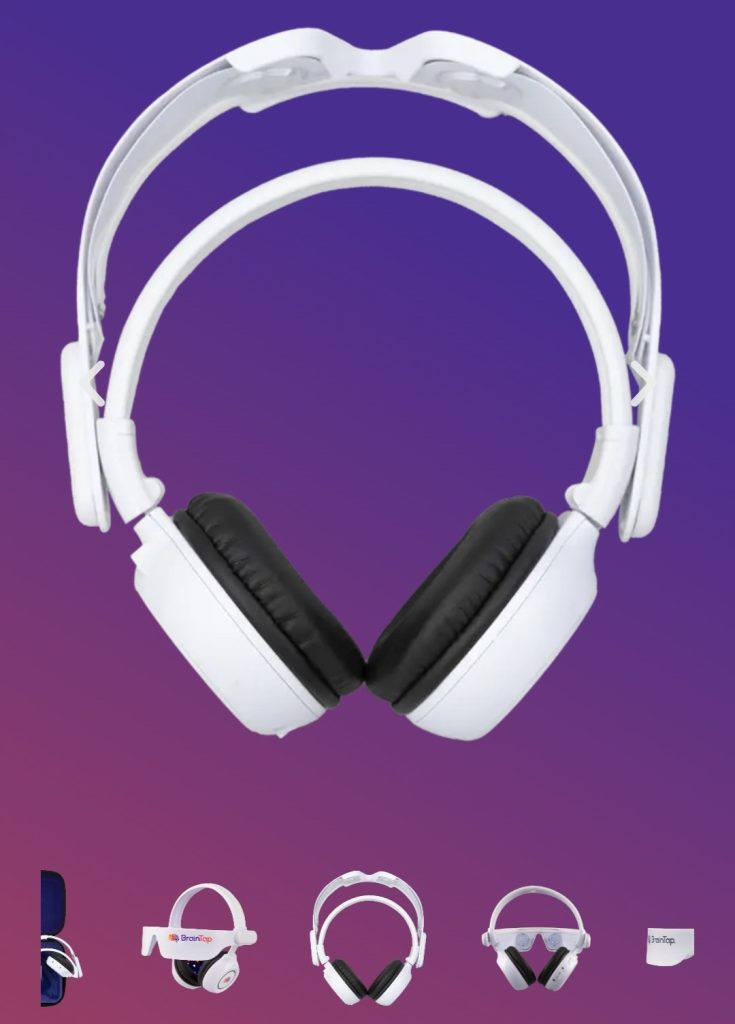735x1024 pixels.
Task: Select the BrainTap visor close-up thumbnail
Action: tap(670, 942)
